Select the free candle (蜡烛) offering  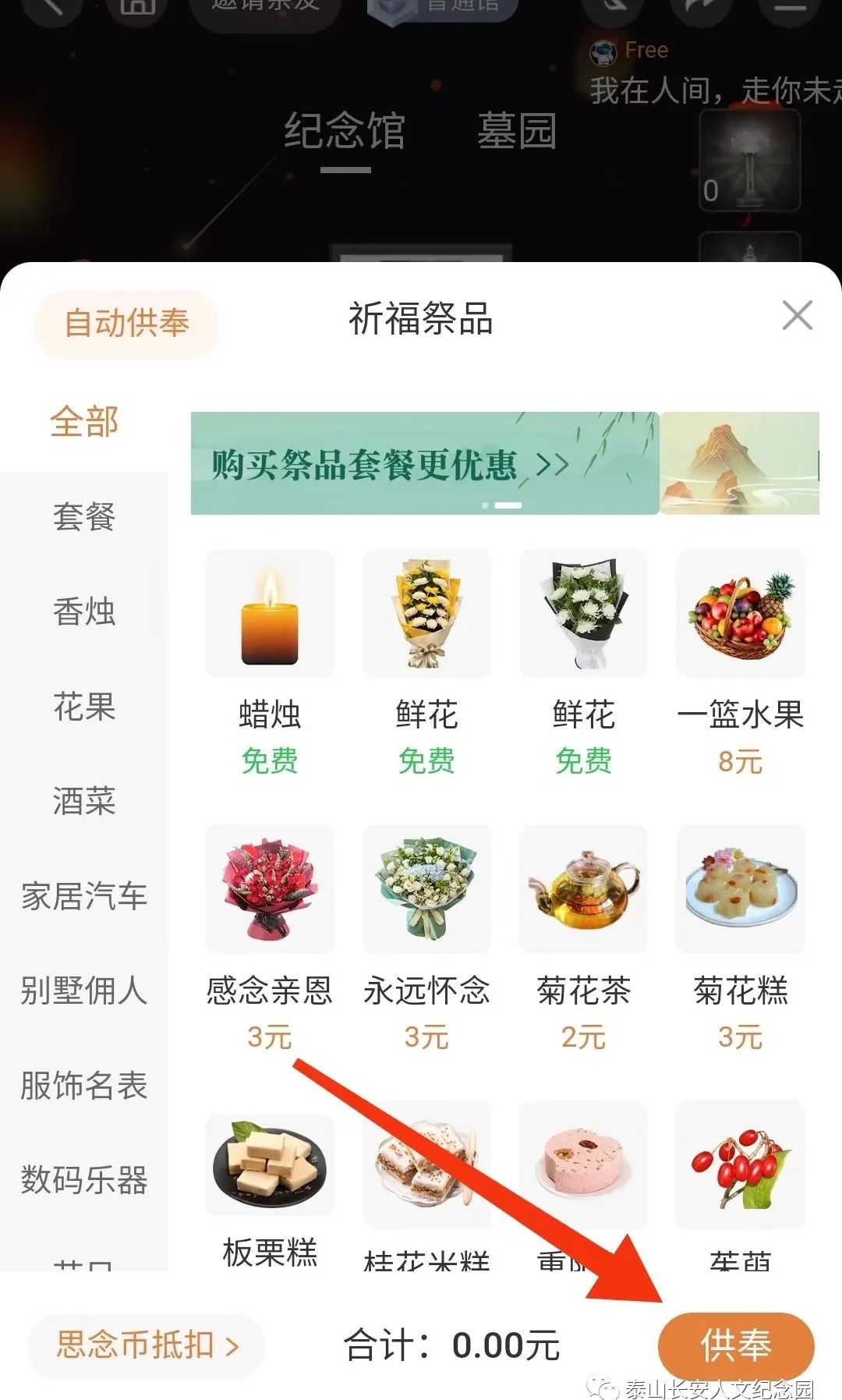pyautogui.click(x=270, y=613)
